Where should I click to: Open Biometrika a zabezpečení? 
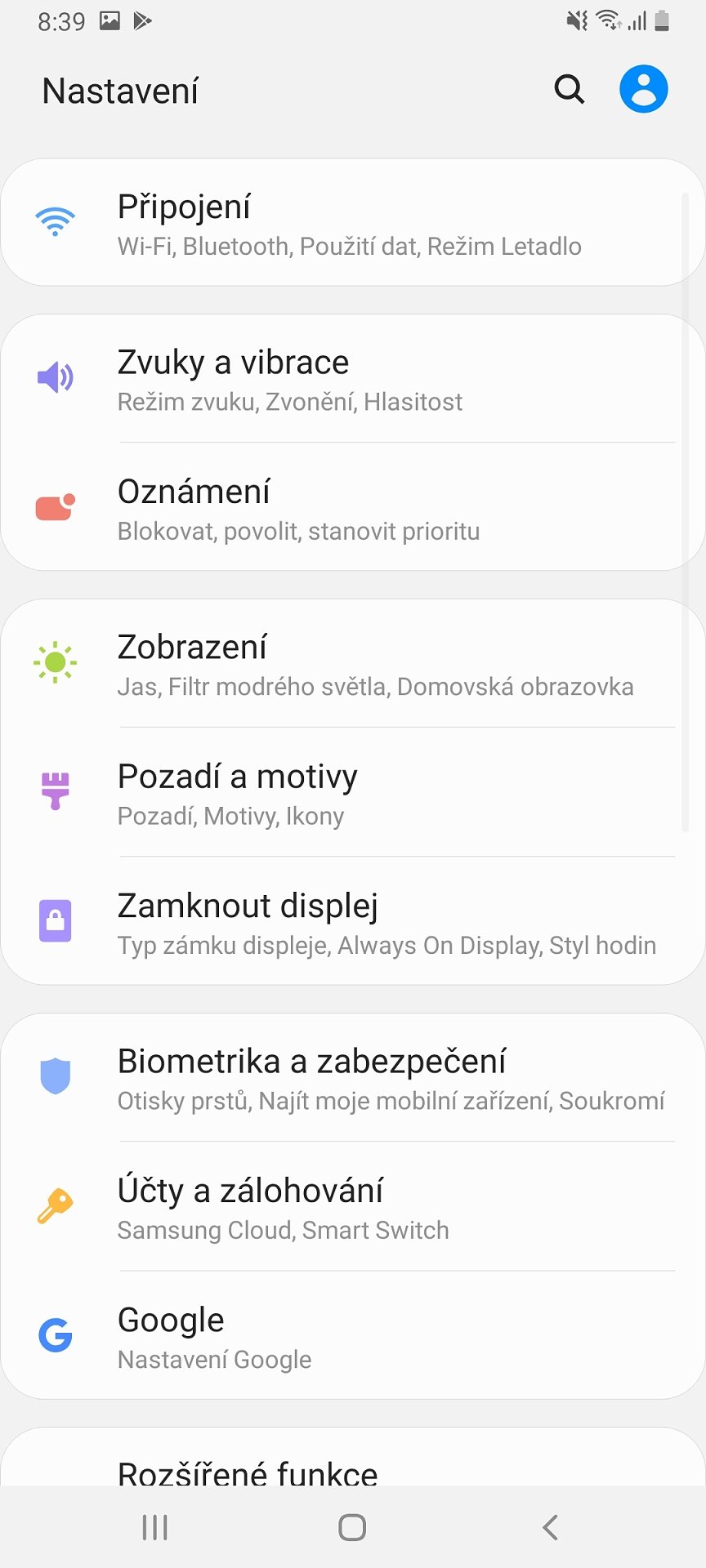[351, 1078]
